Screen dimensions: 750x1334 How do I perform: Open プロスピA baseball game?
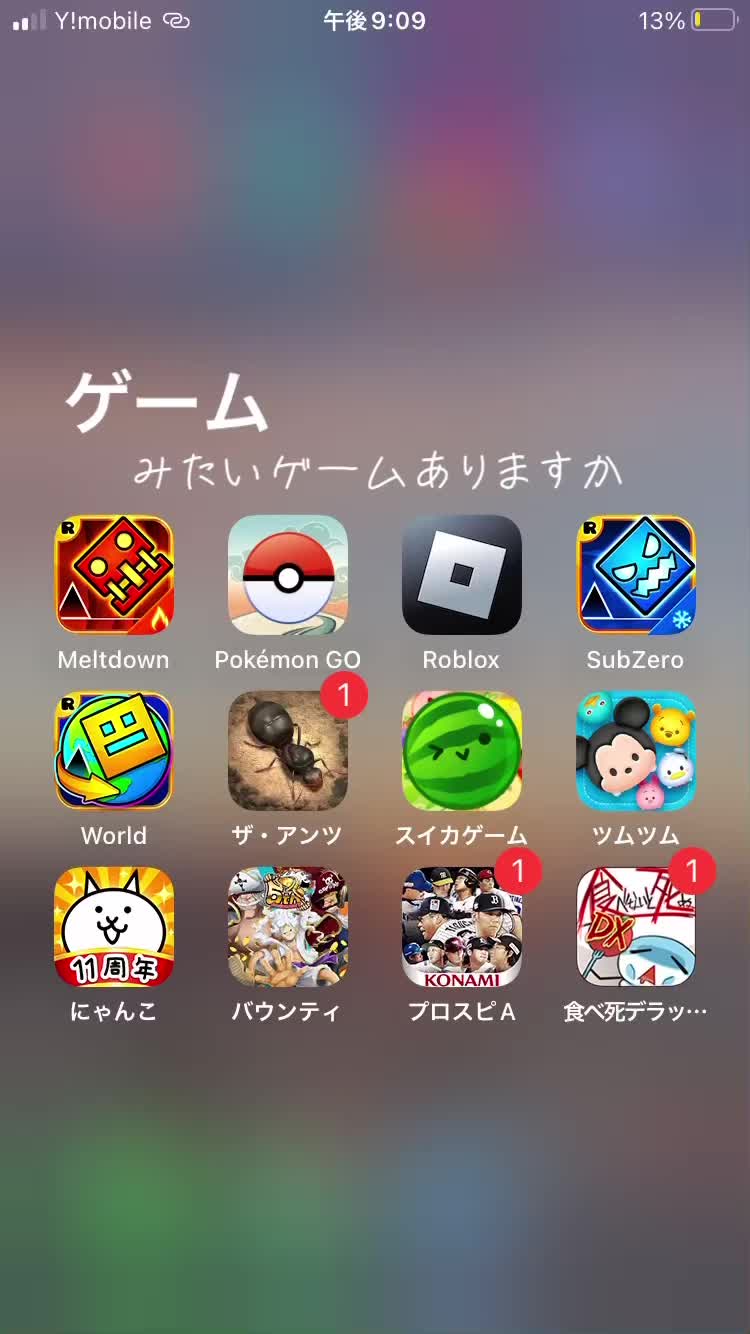[x=462, y=927]
